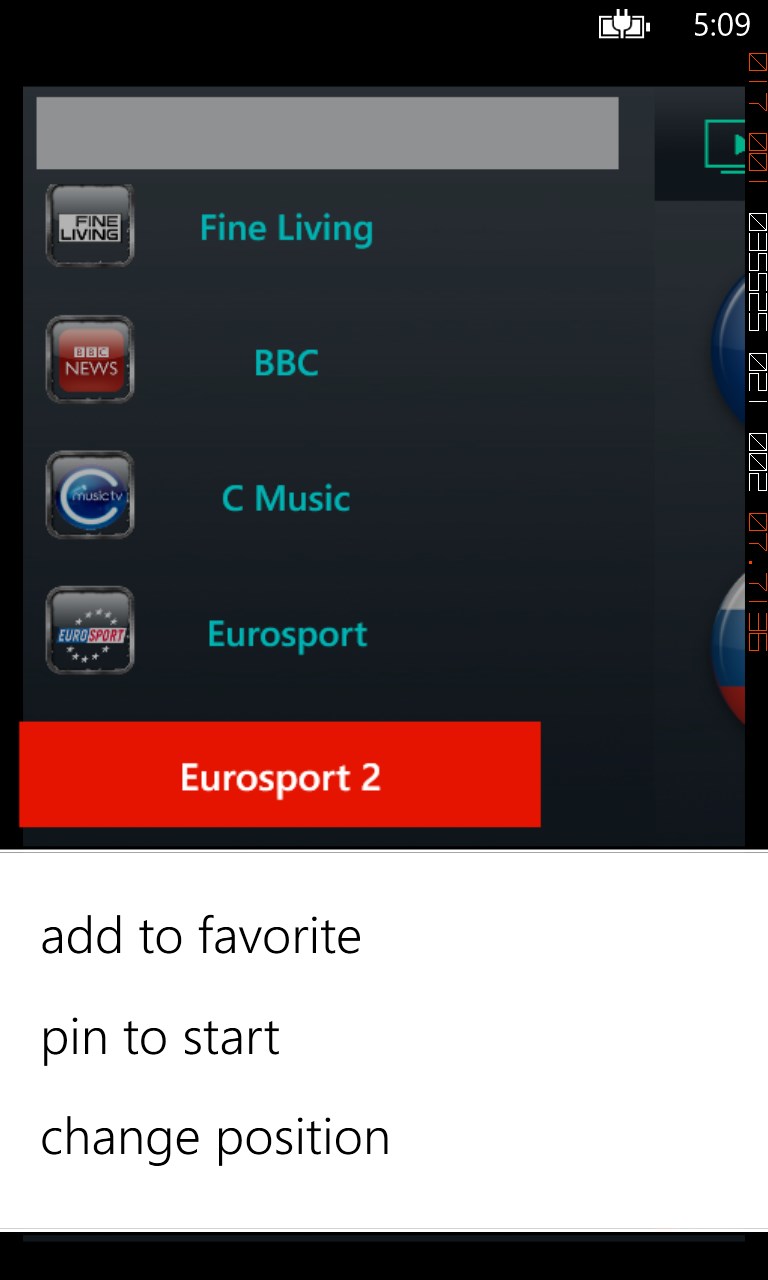The width and height of the screenshot is (768, 1280).
Task: Open the Fine Living channel
Action: [286, 228]
